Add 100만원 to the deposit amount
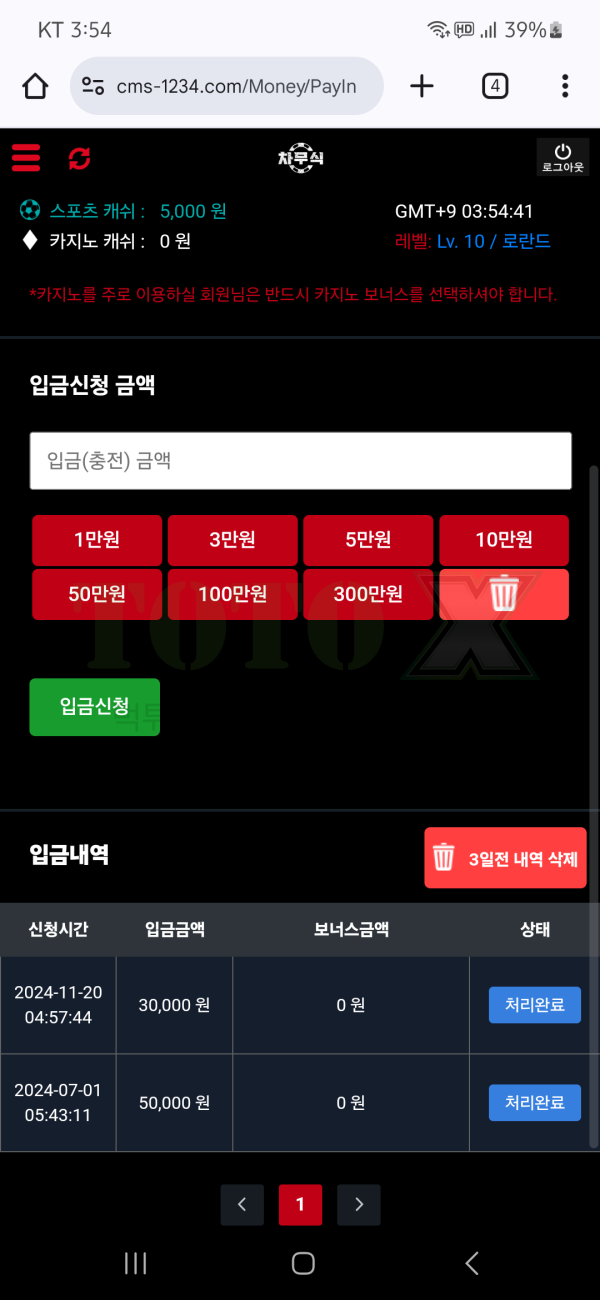Screen dimensions: 600x1300 (x=232, y=594)
